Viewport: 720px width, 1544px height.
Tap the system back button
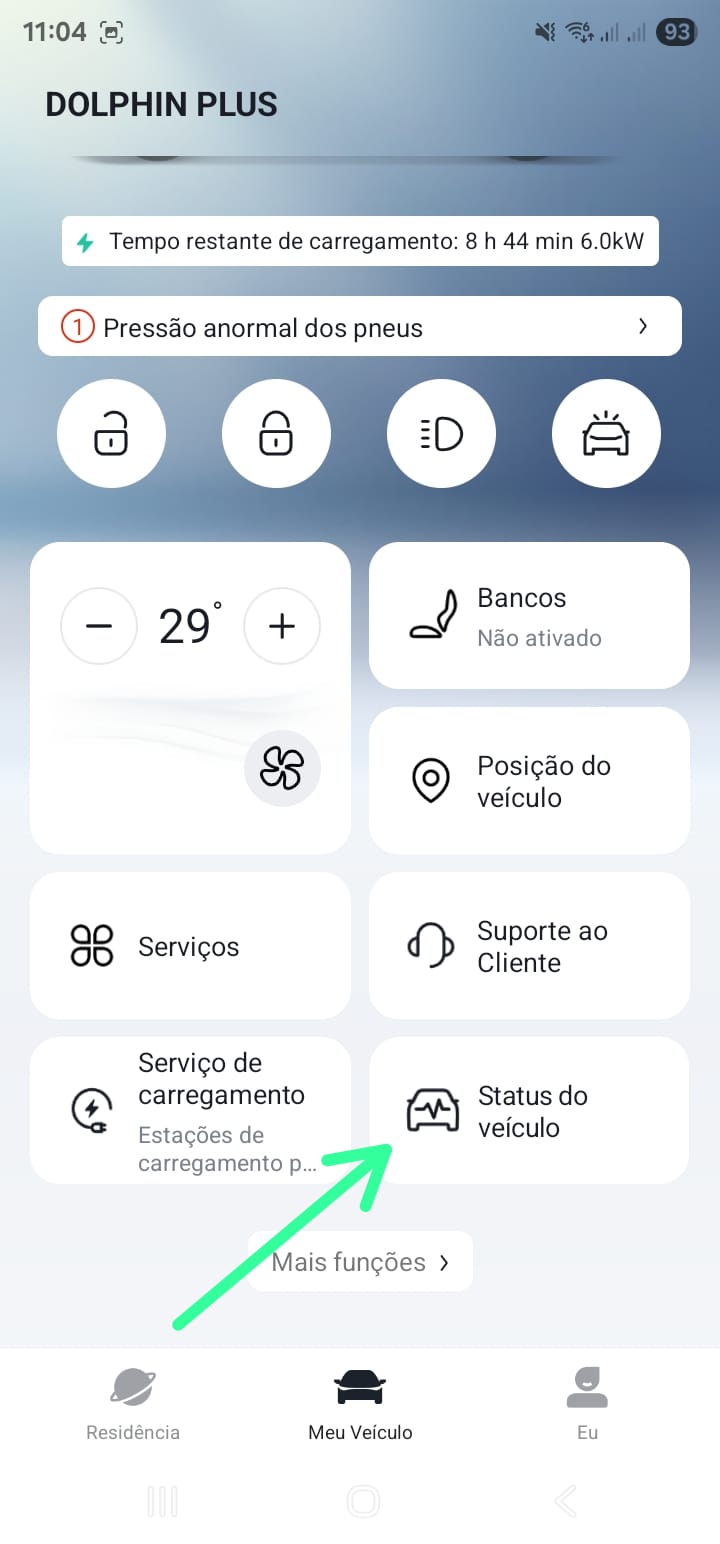(x=565, y=1501)
